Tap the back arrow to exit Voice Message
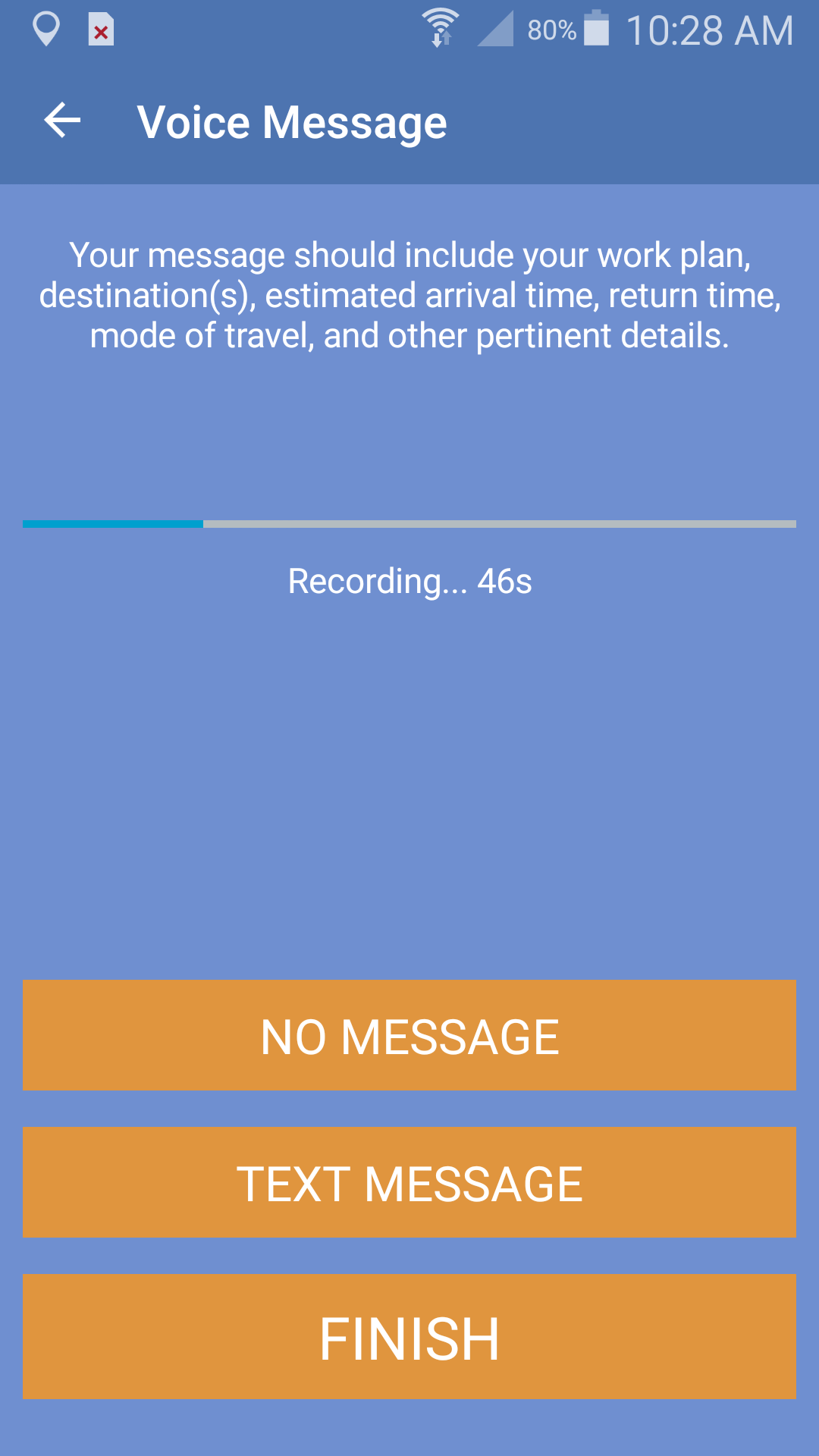 [x=61, y=120]
